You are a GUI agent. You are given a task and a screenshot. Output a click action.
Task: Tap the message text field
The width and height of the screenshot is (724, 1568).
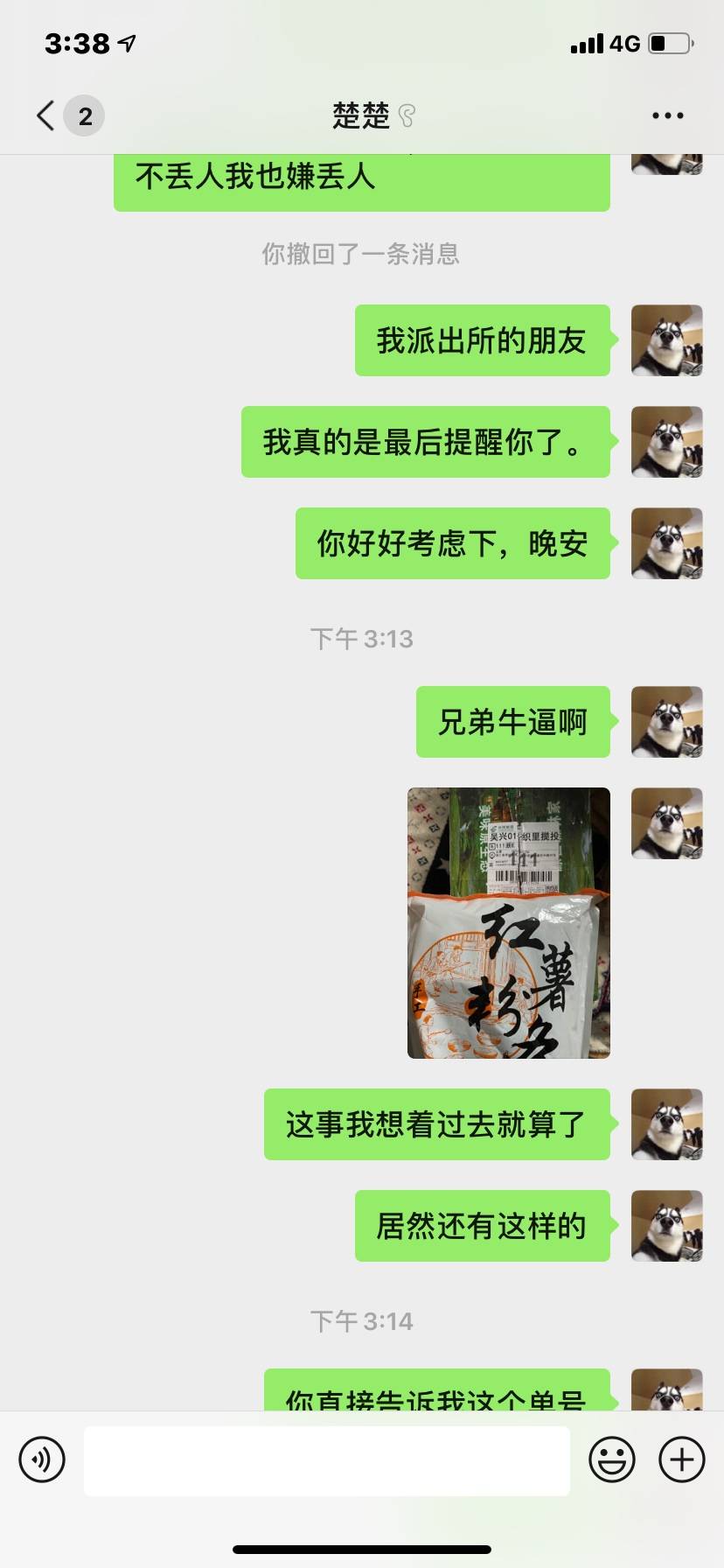click(326, 1460)
